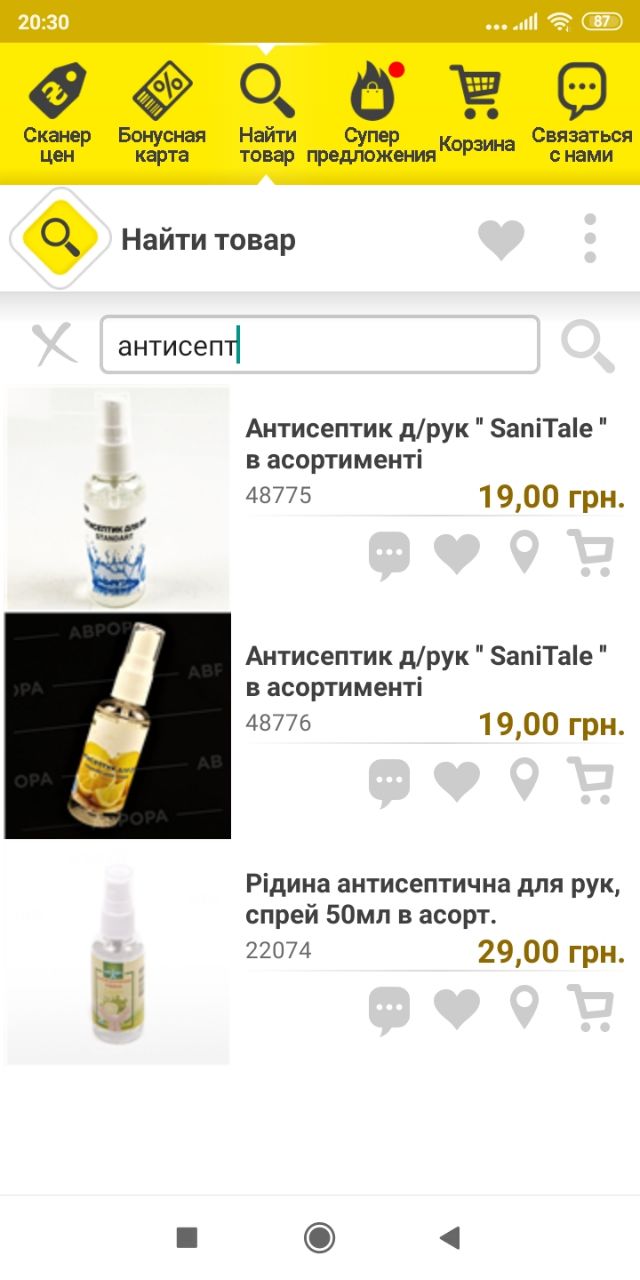Screen dimensions: 640x1280
Task: Open Супер предложения section
Action: click(x=371, y=113)
